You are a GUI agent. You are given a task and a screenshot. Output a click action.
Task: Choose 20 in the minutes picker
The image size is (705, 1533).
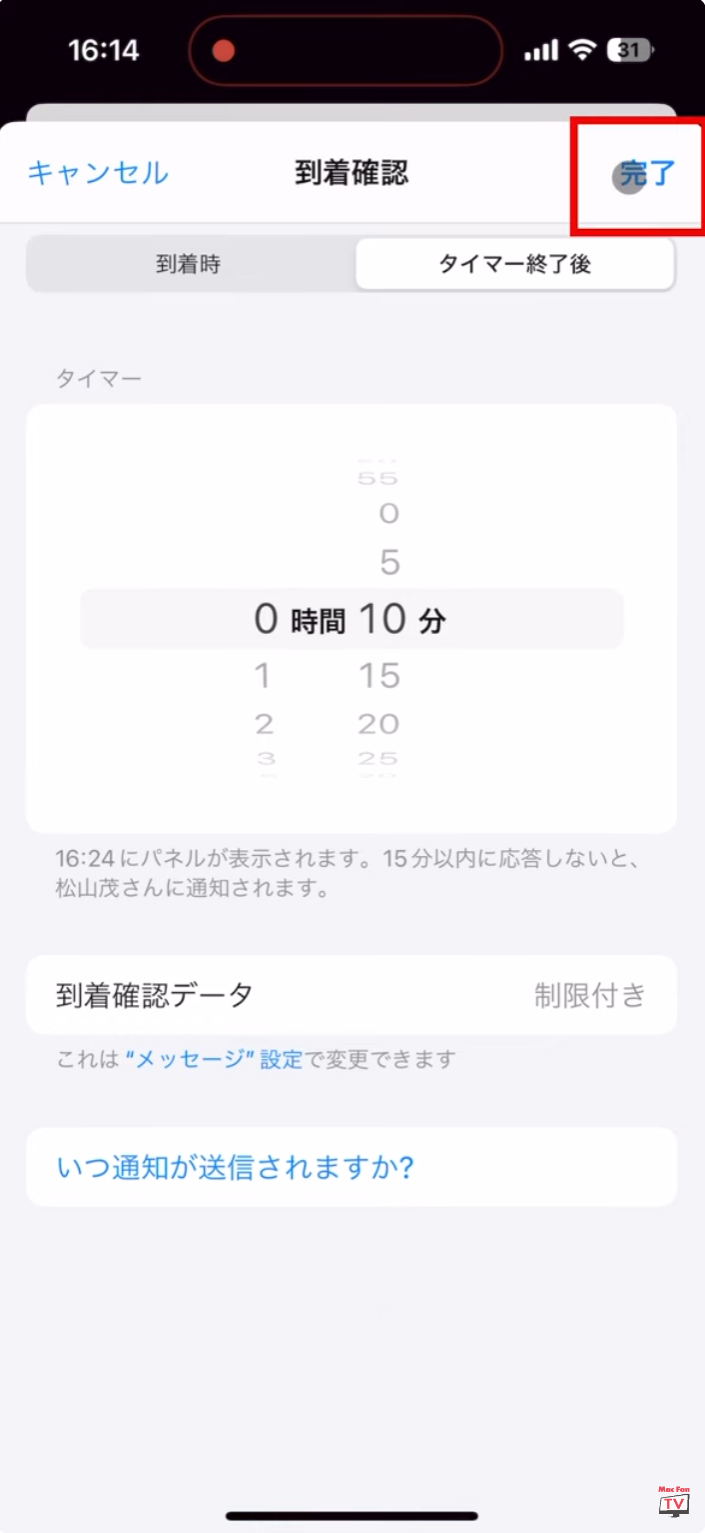coord(379,724)
